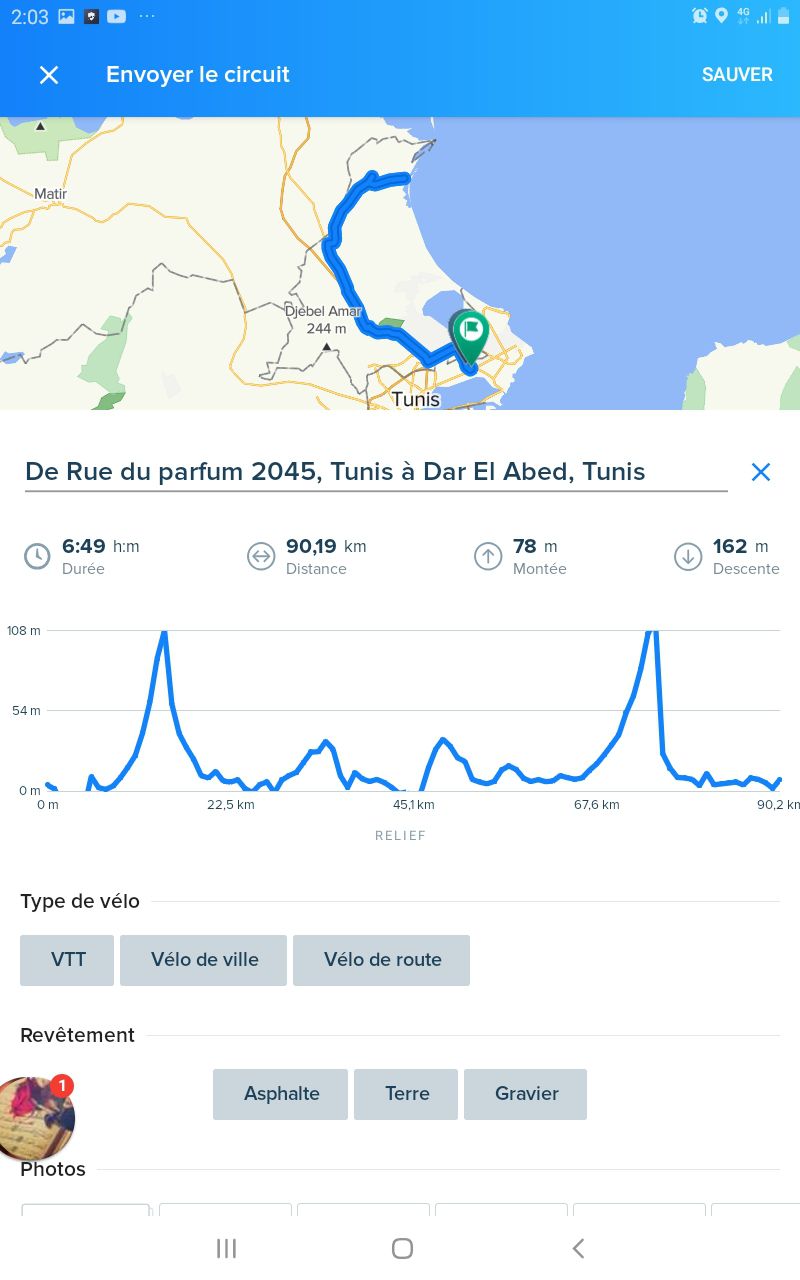
Task: Edit the route name text field
Action: pyautogui.click(x=376, y=471)
